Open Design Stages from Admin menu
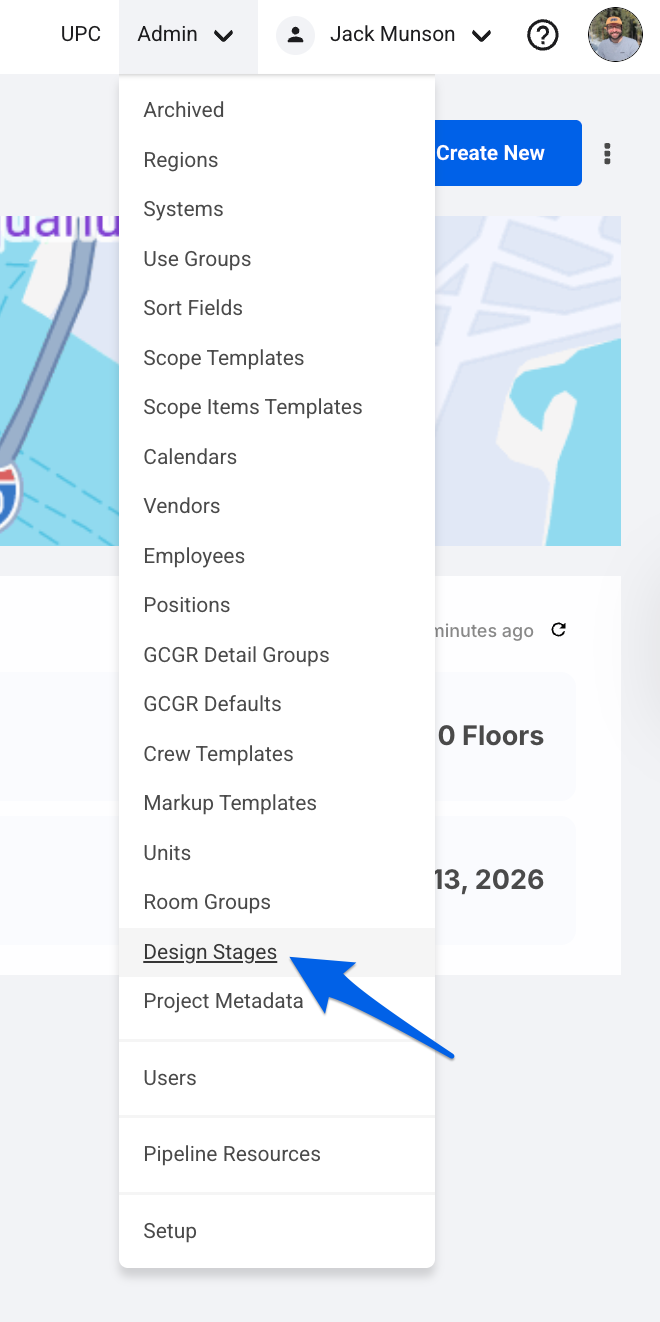 210,952
